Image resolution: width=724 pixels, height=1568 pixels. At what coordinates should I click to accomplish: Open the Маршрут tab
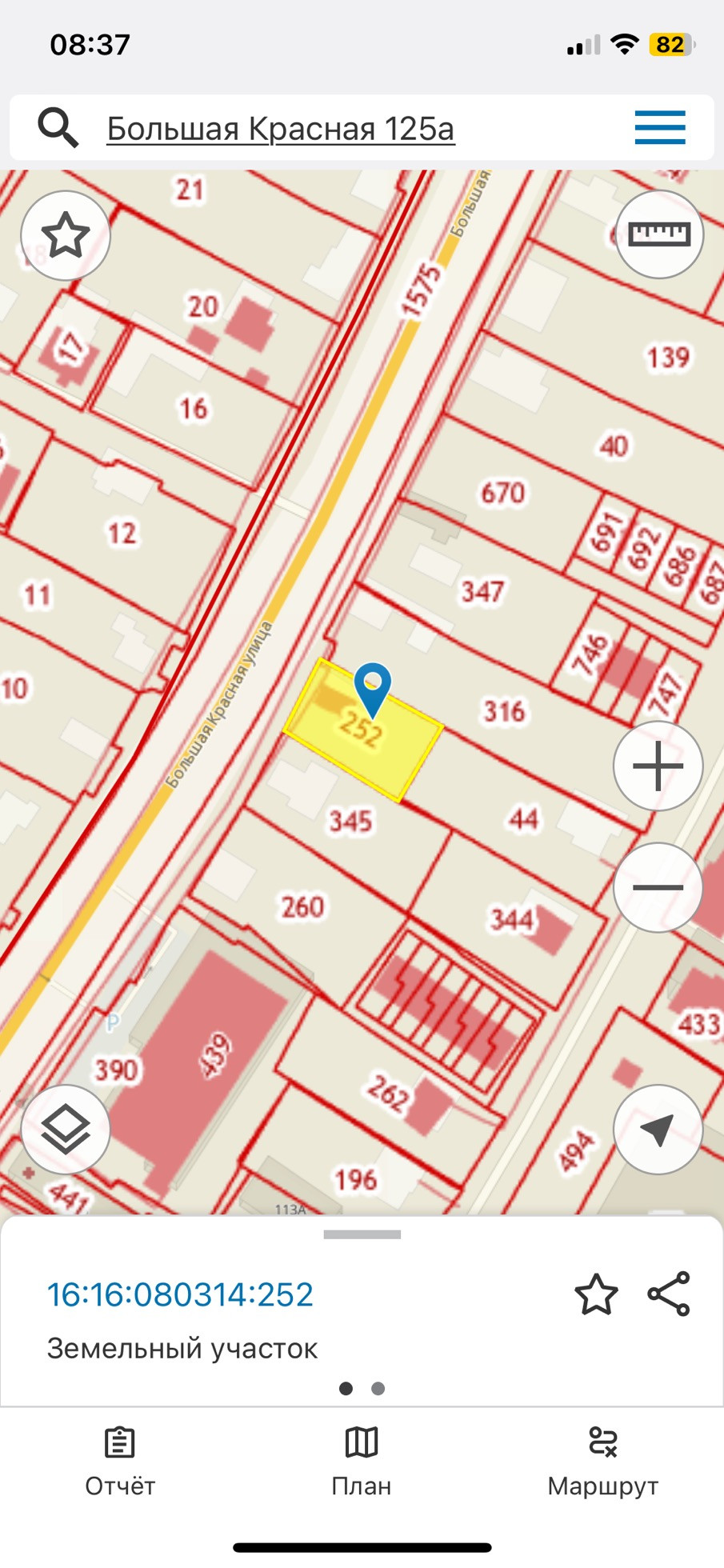point(602,1462)
